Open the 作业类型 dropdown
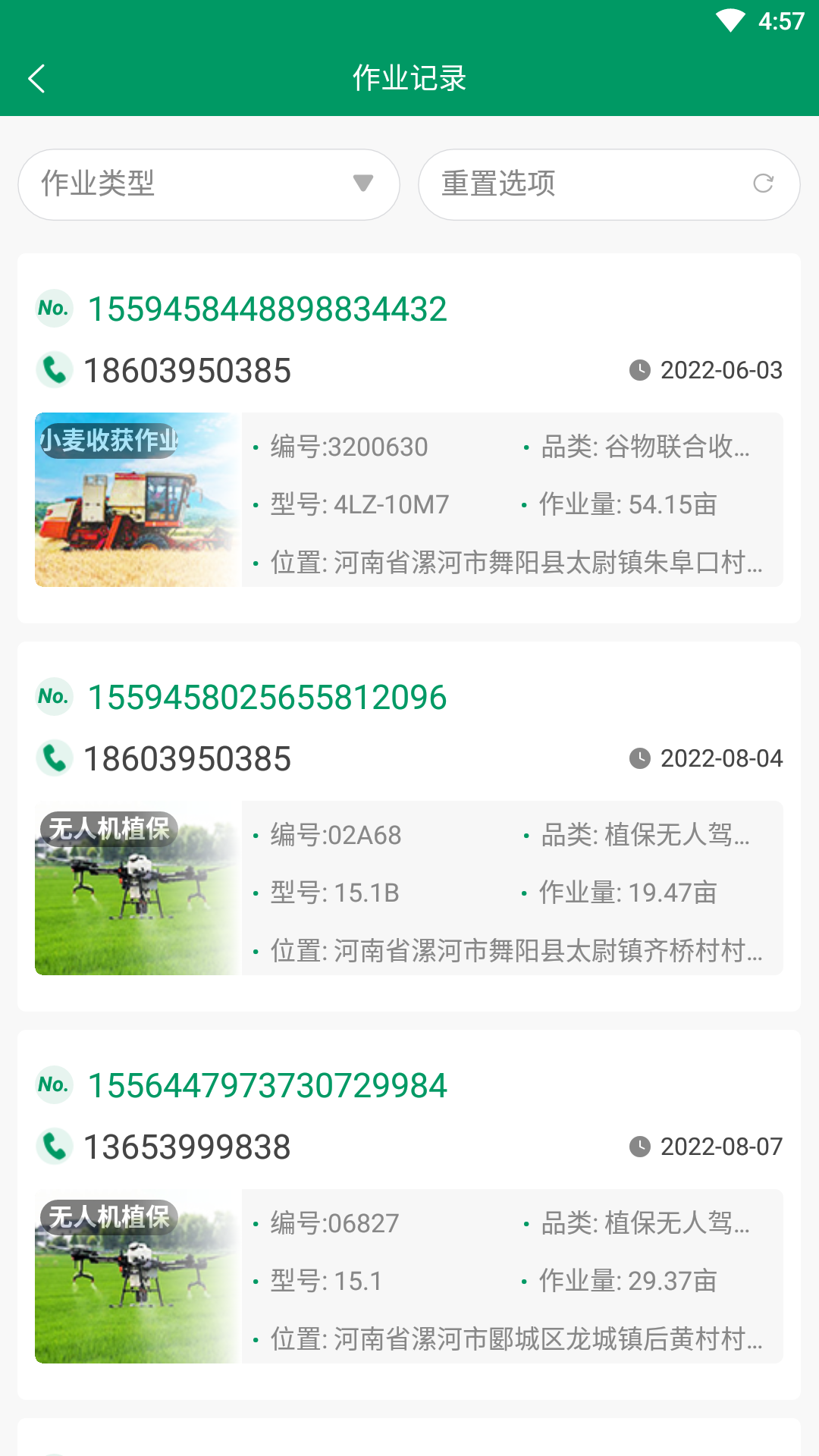The height and width of the screenshot is (1456, 819). tap(209, 184)
